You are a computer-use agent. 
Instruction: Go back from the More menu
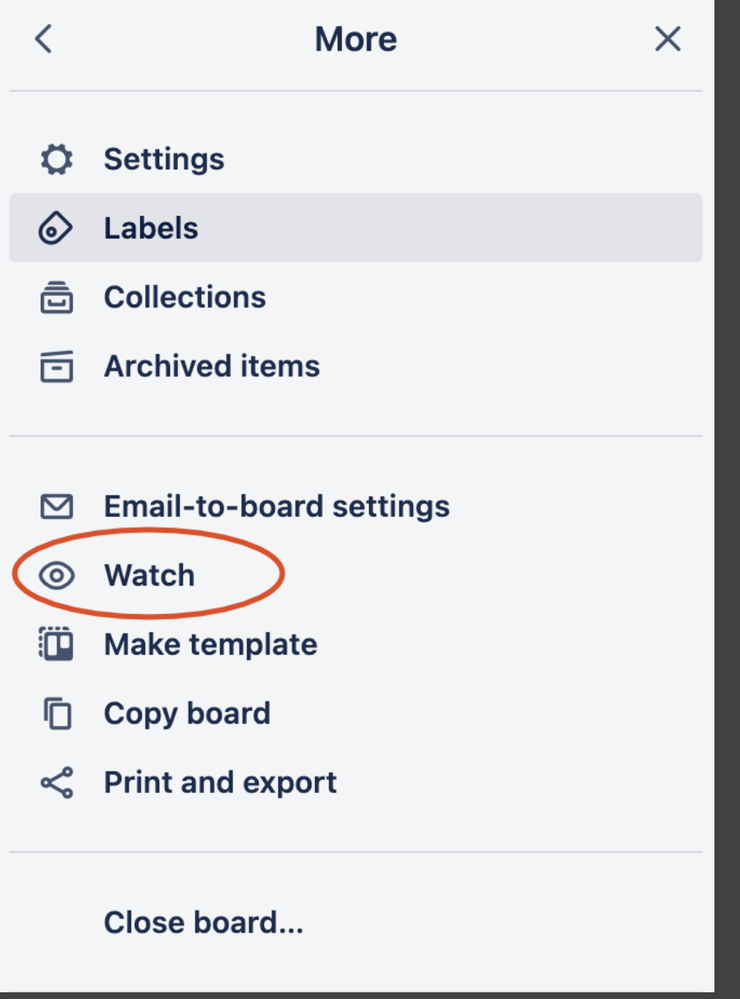(43, 39)
